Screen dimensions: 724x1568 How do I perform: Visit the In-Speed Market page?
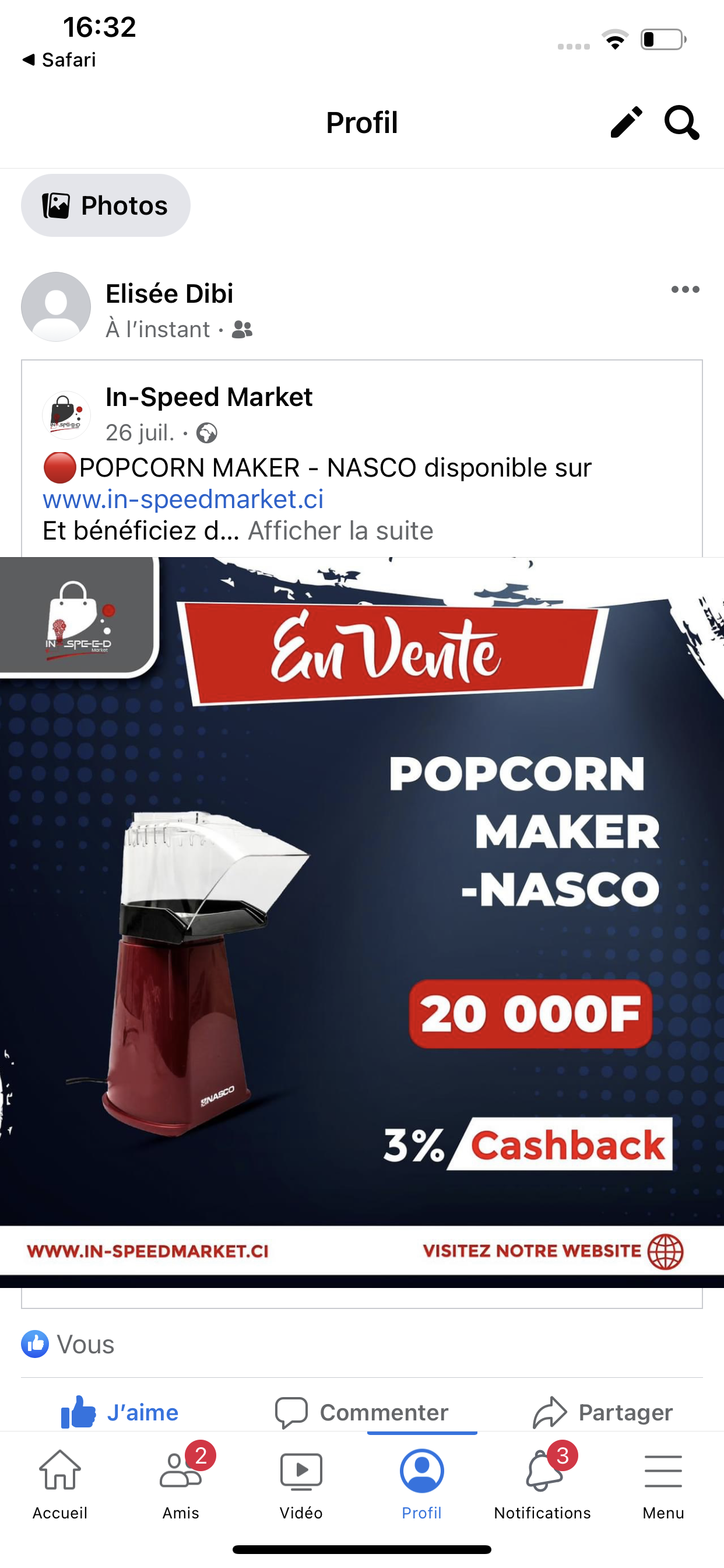[209, 397]
